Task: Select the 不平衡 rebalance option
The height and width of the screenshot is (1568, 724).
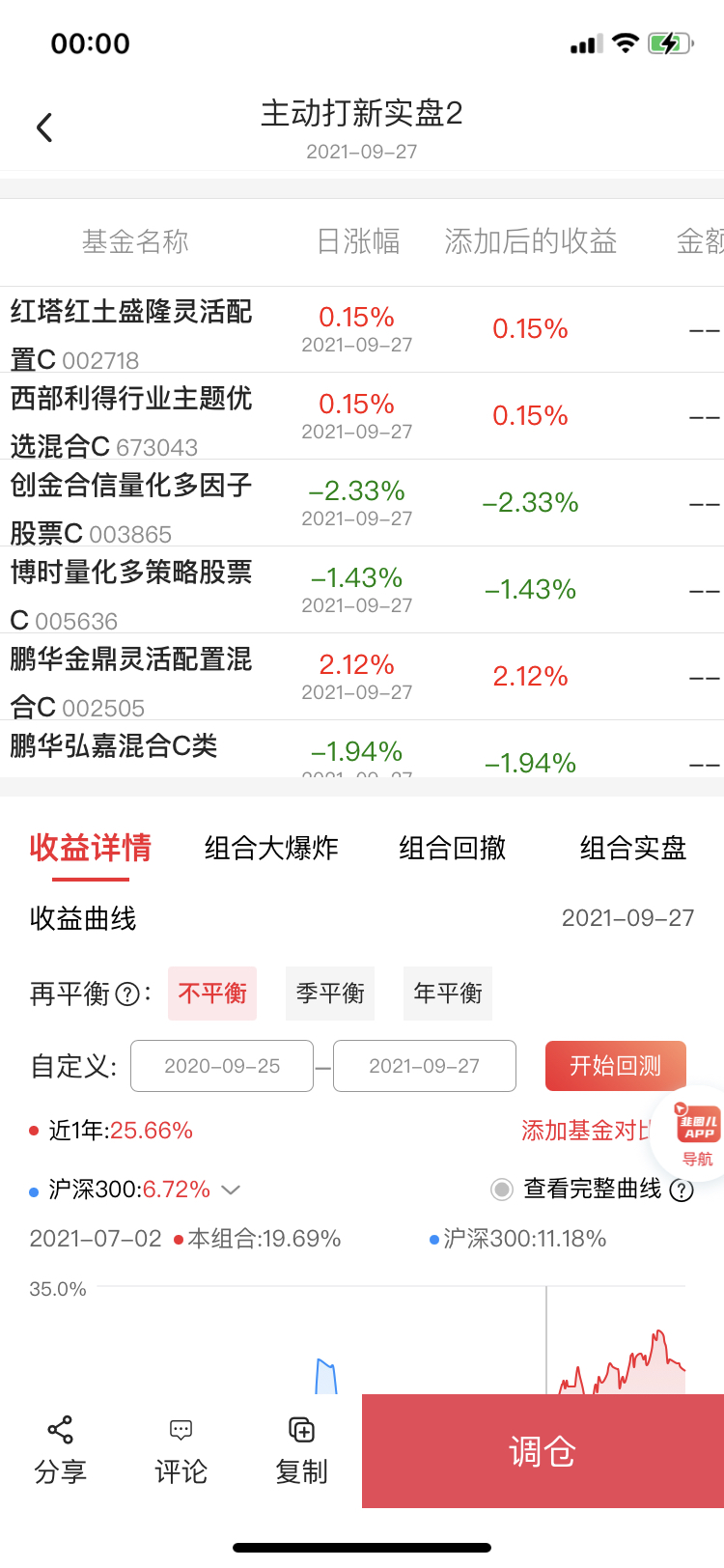Action: click(212, 994)
